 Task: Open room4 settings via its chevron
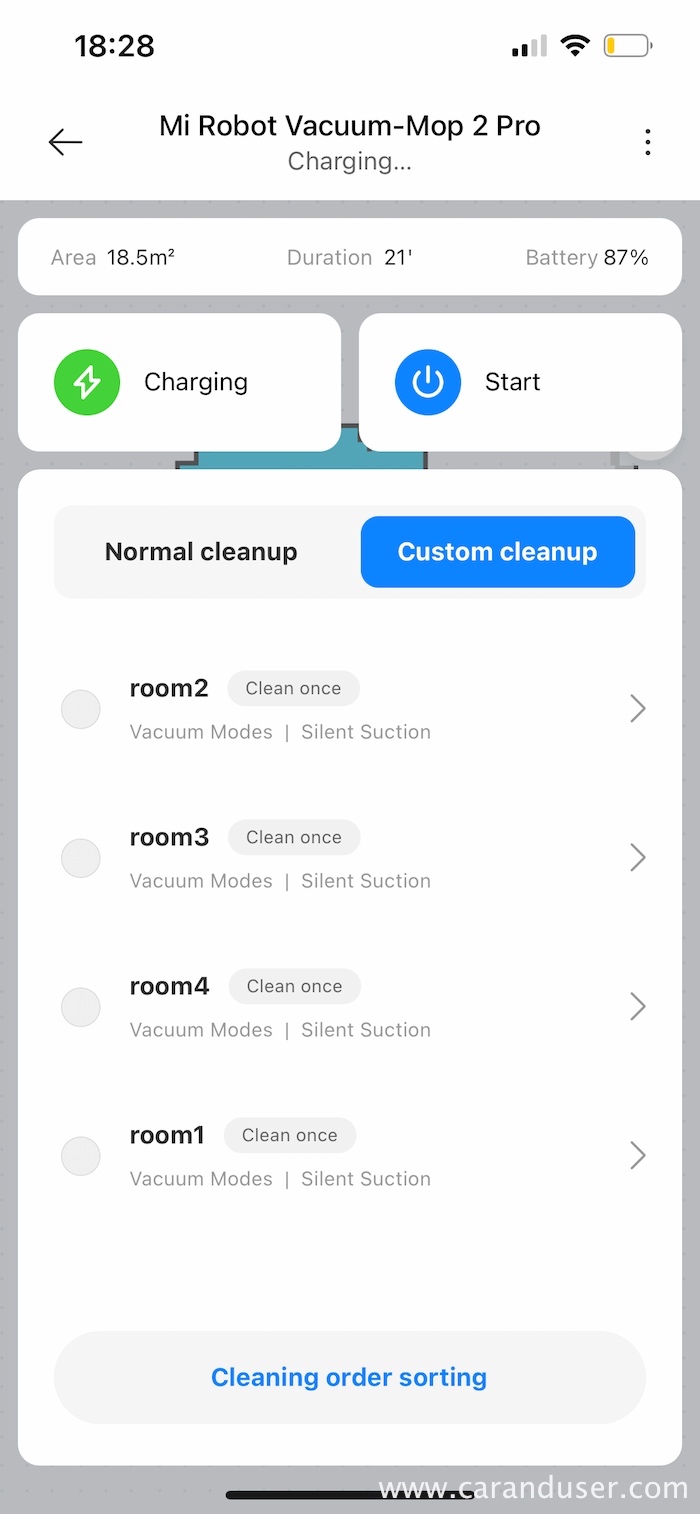point(637,1007)
